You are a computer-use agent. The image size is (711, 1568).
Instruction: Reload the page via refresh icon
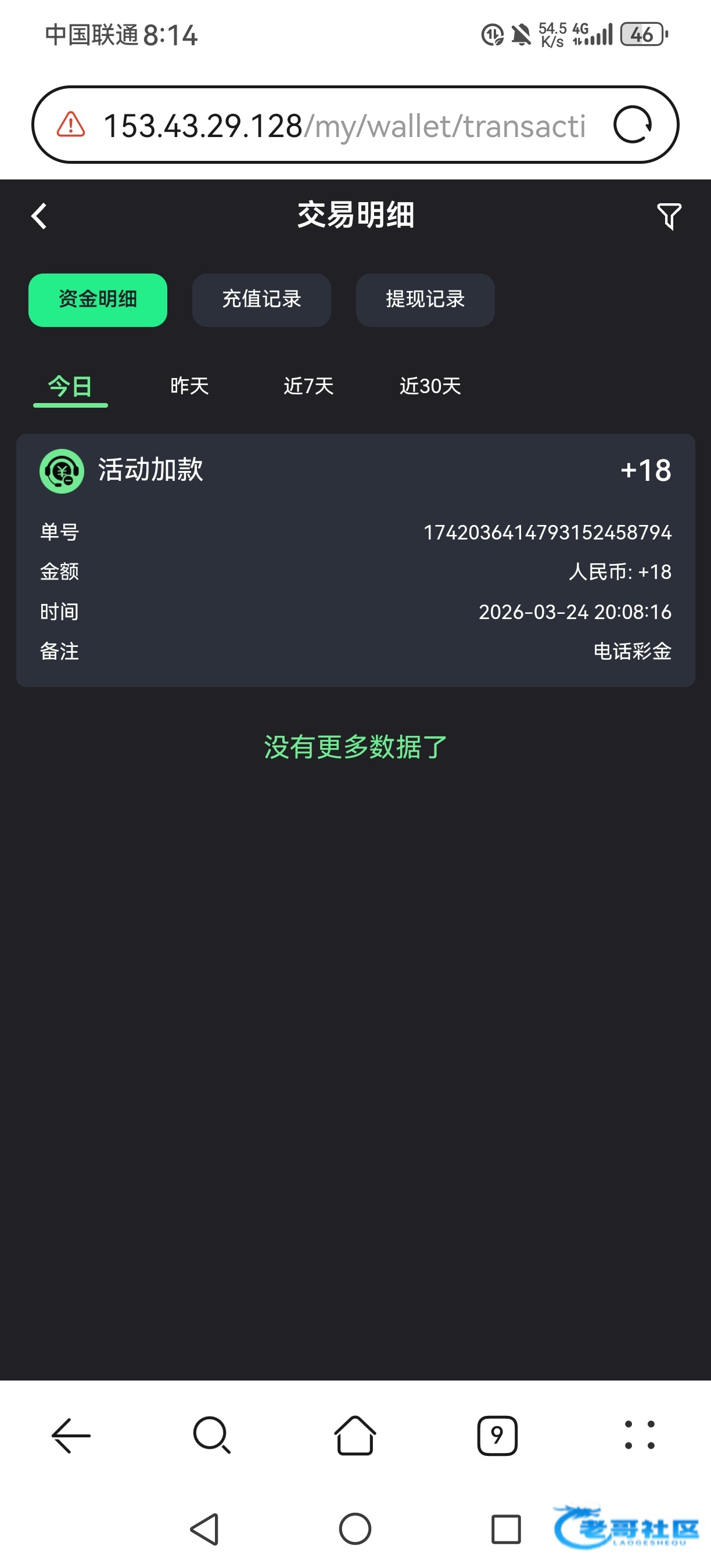tap(633, 125)
